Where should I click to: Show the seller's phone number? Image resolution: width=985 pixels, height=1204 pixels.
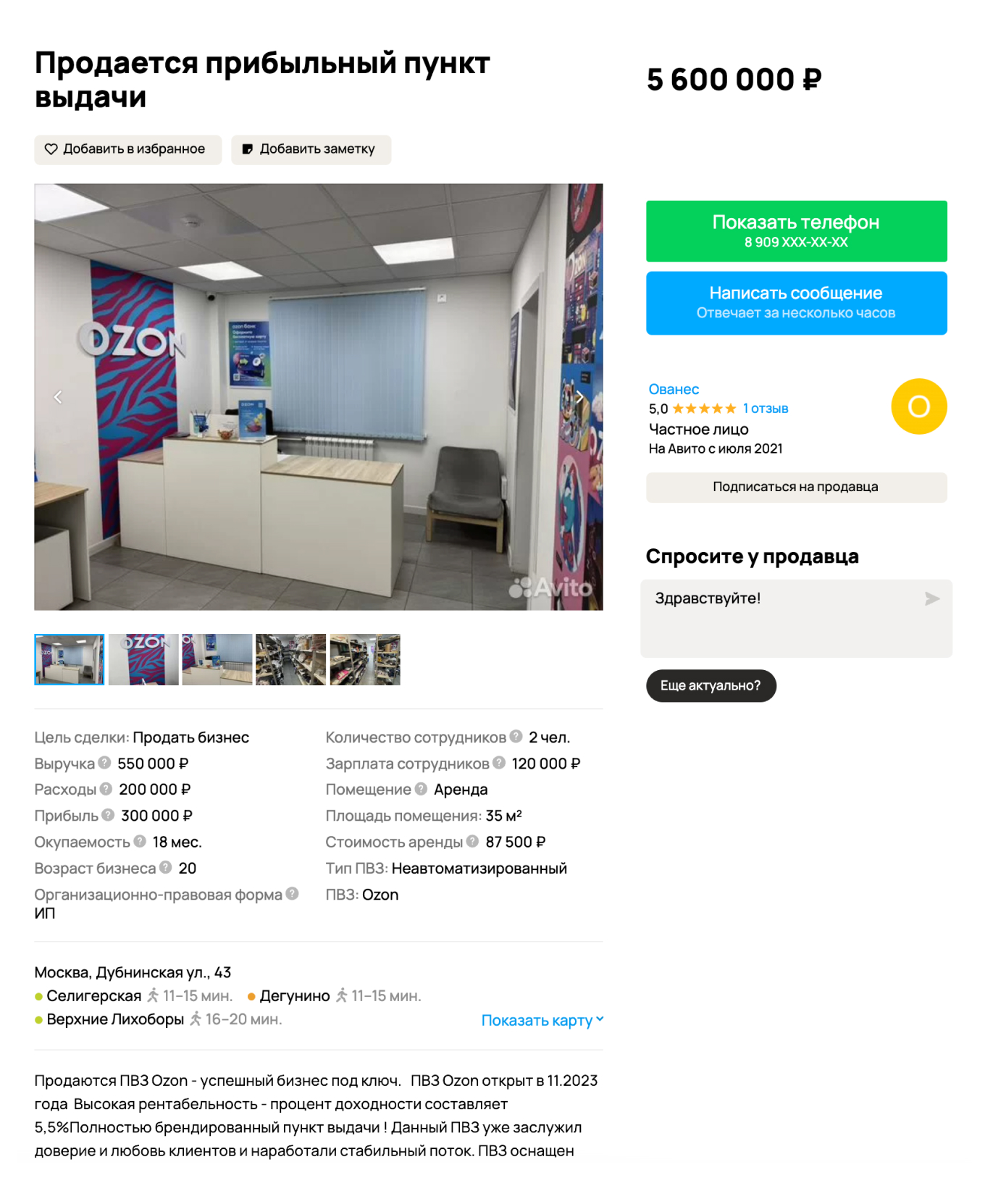[x=796, y=230]
